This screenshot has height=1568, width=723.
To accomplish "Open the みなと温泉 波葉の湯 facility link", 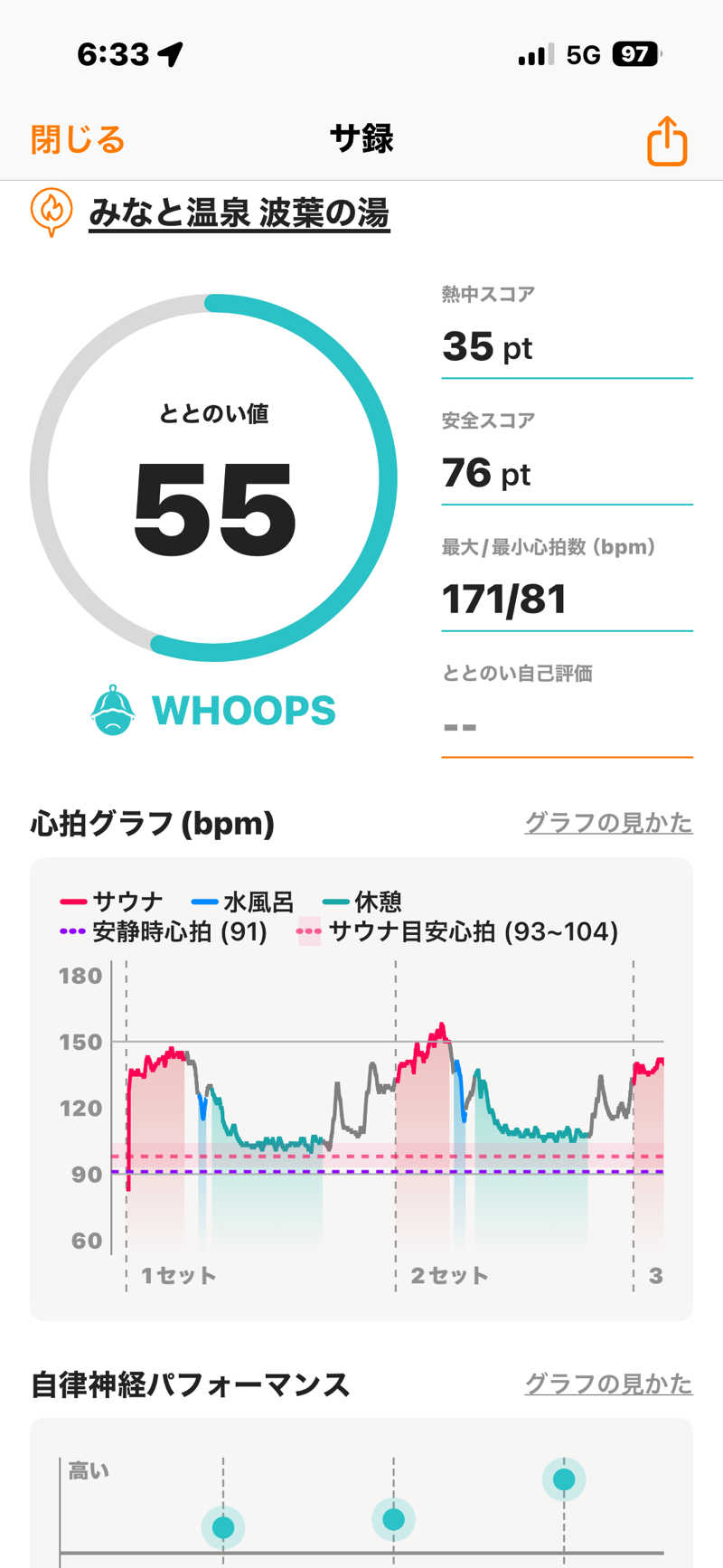I will [x=239, y=213].
